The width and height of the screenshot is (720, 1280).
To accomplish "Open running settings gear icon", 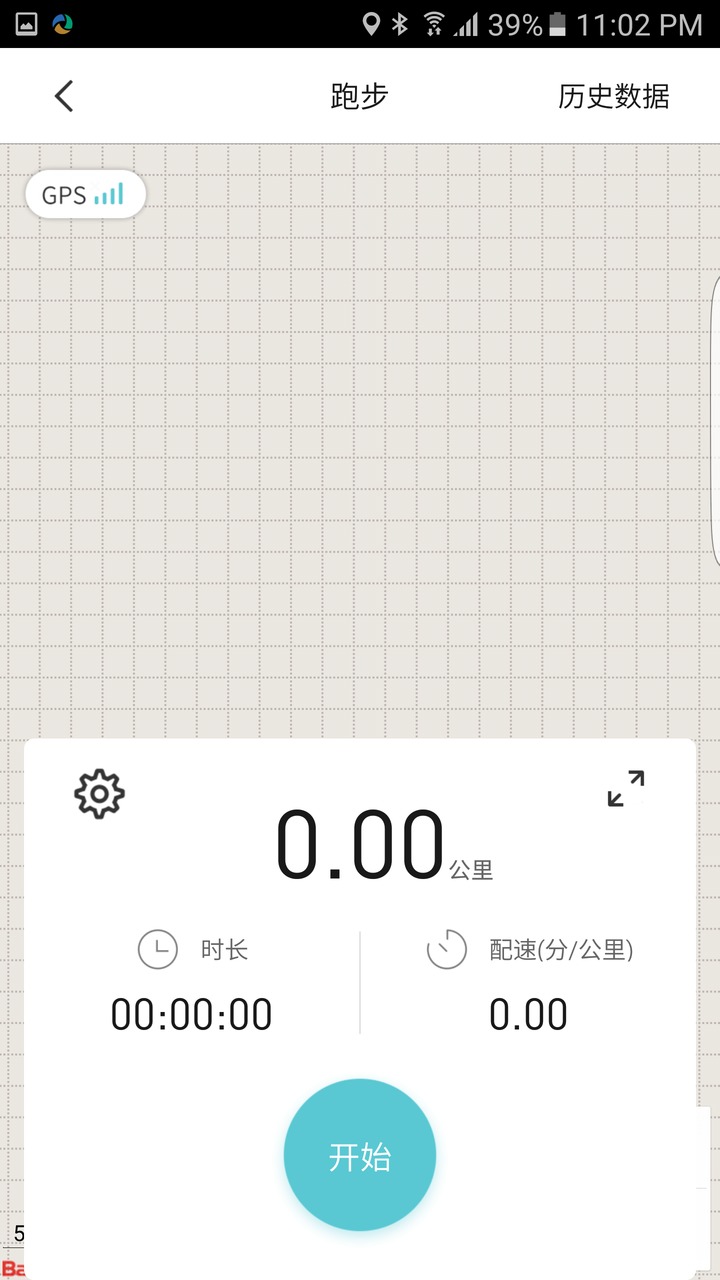I will coord(99,794).
